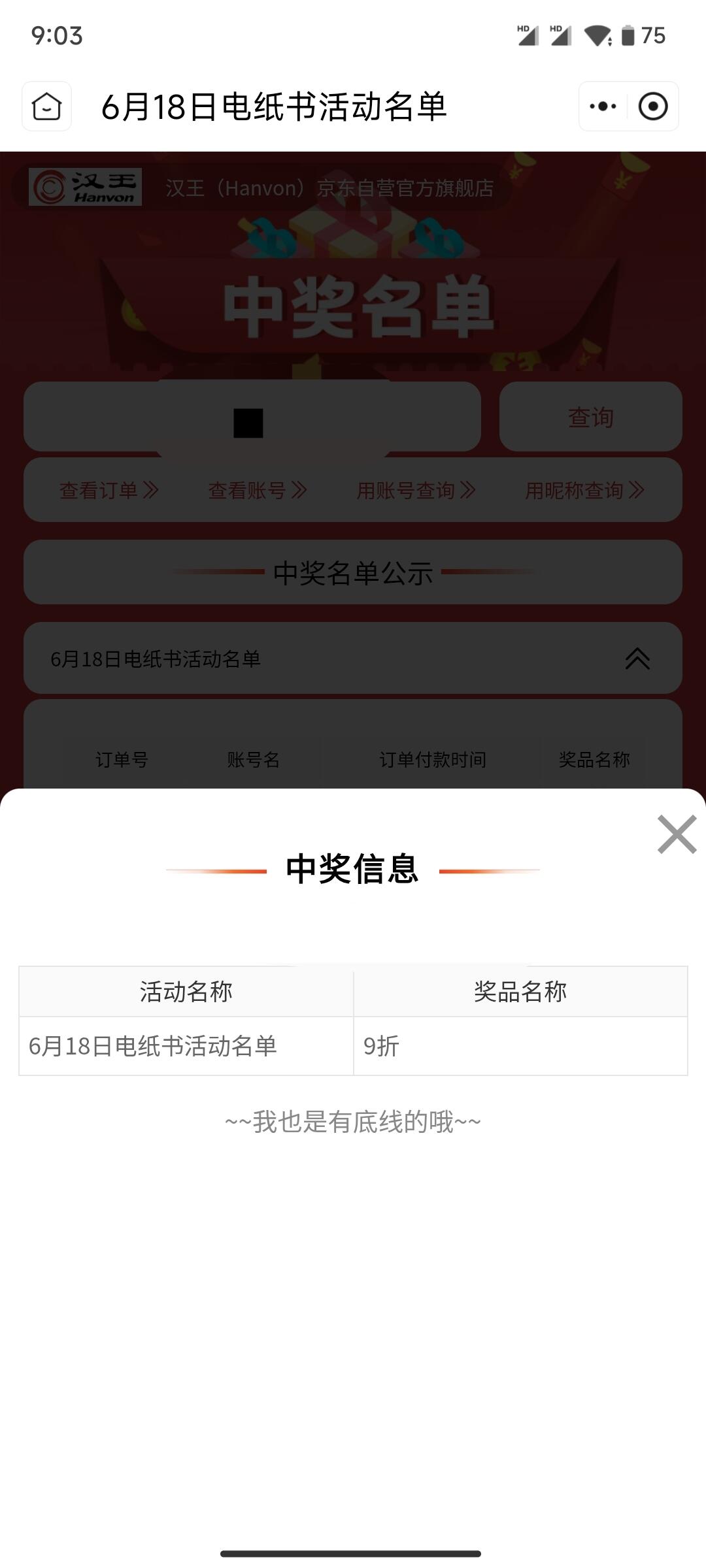Open the 查看账号 link
The image size is (706, 1568).
(x=258, y=490)
